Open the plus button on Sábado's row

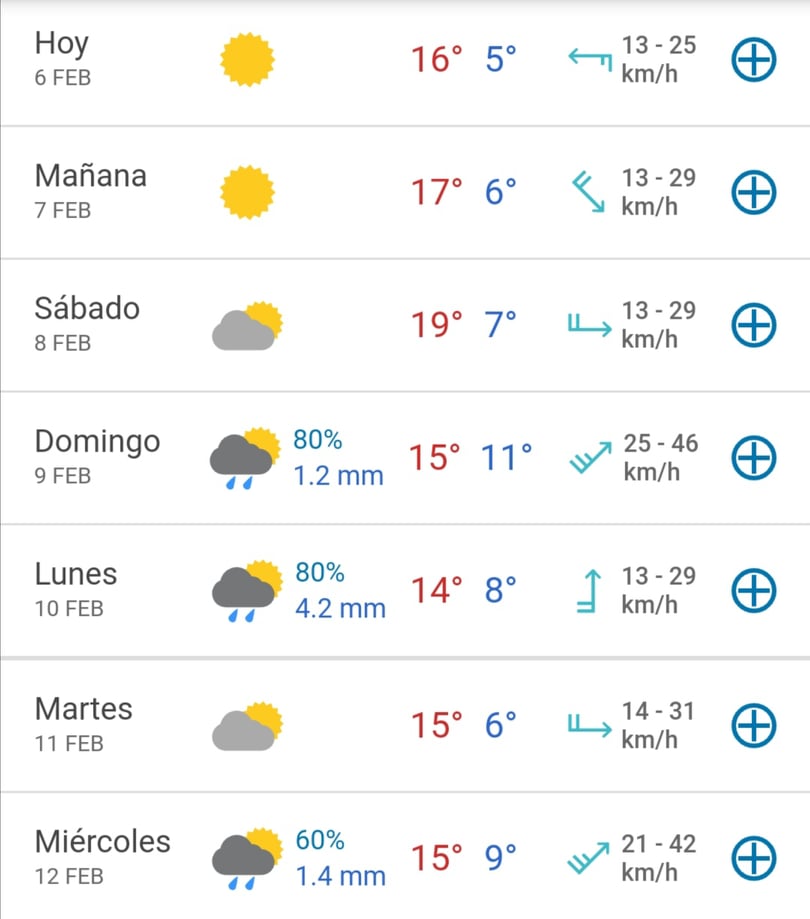[x=752, y=324]
